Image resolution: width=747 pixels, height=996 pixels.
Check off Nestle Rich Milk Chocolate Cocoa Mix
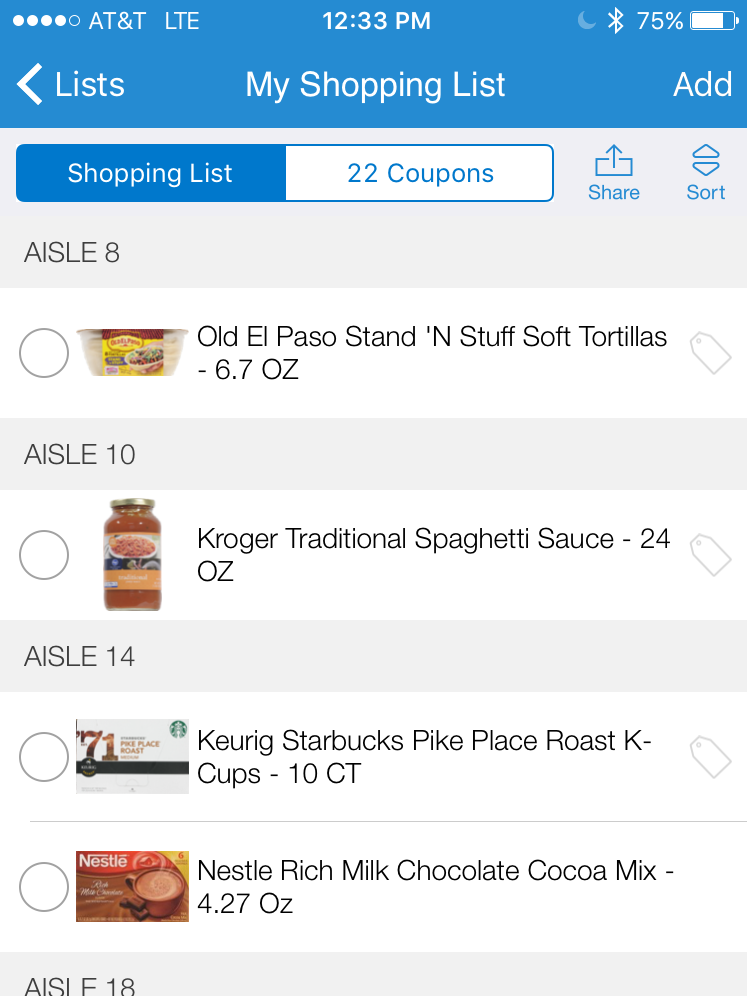pos(44,886)
